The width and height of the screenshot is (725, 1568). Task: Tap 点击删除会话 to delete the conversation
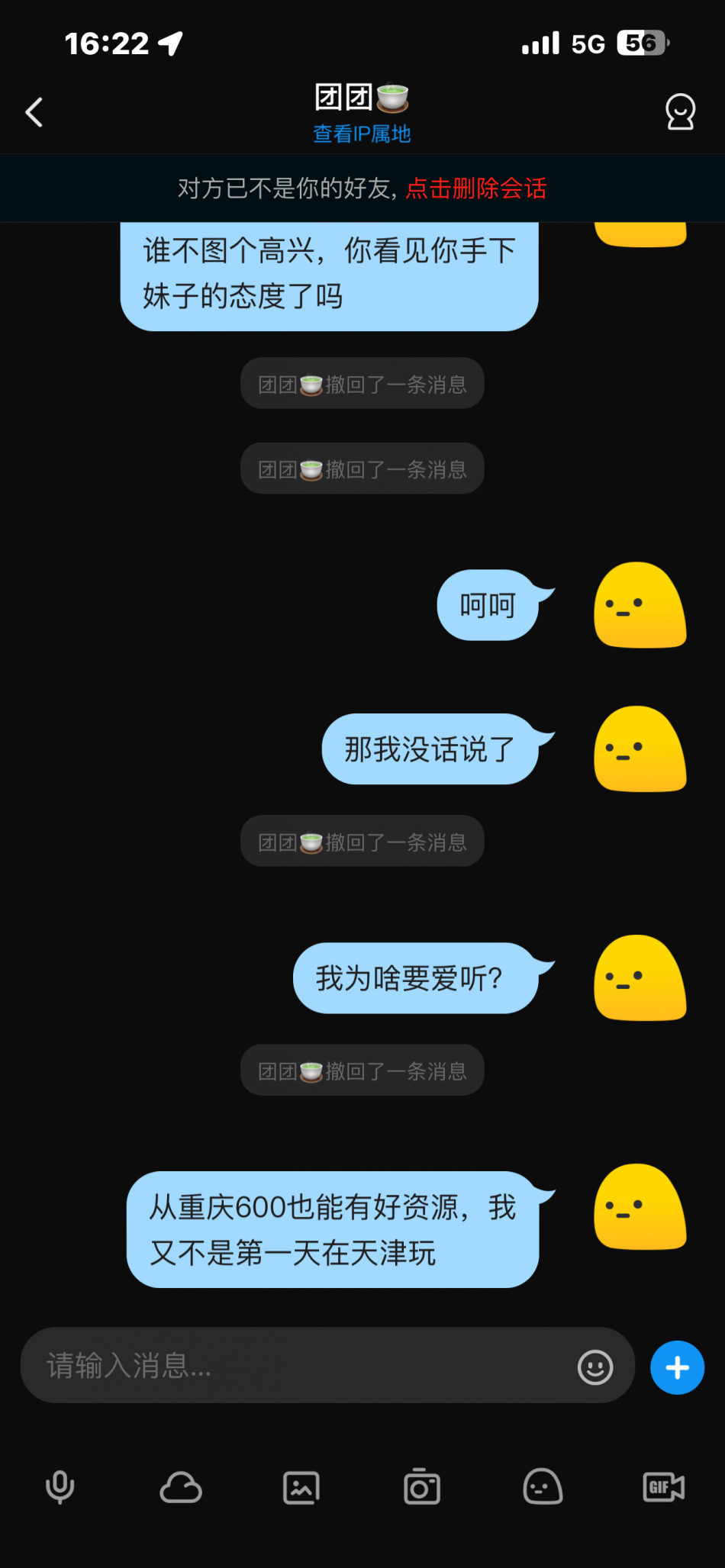pos(475,188)
